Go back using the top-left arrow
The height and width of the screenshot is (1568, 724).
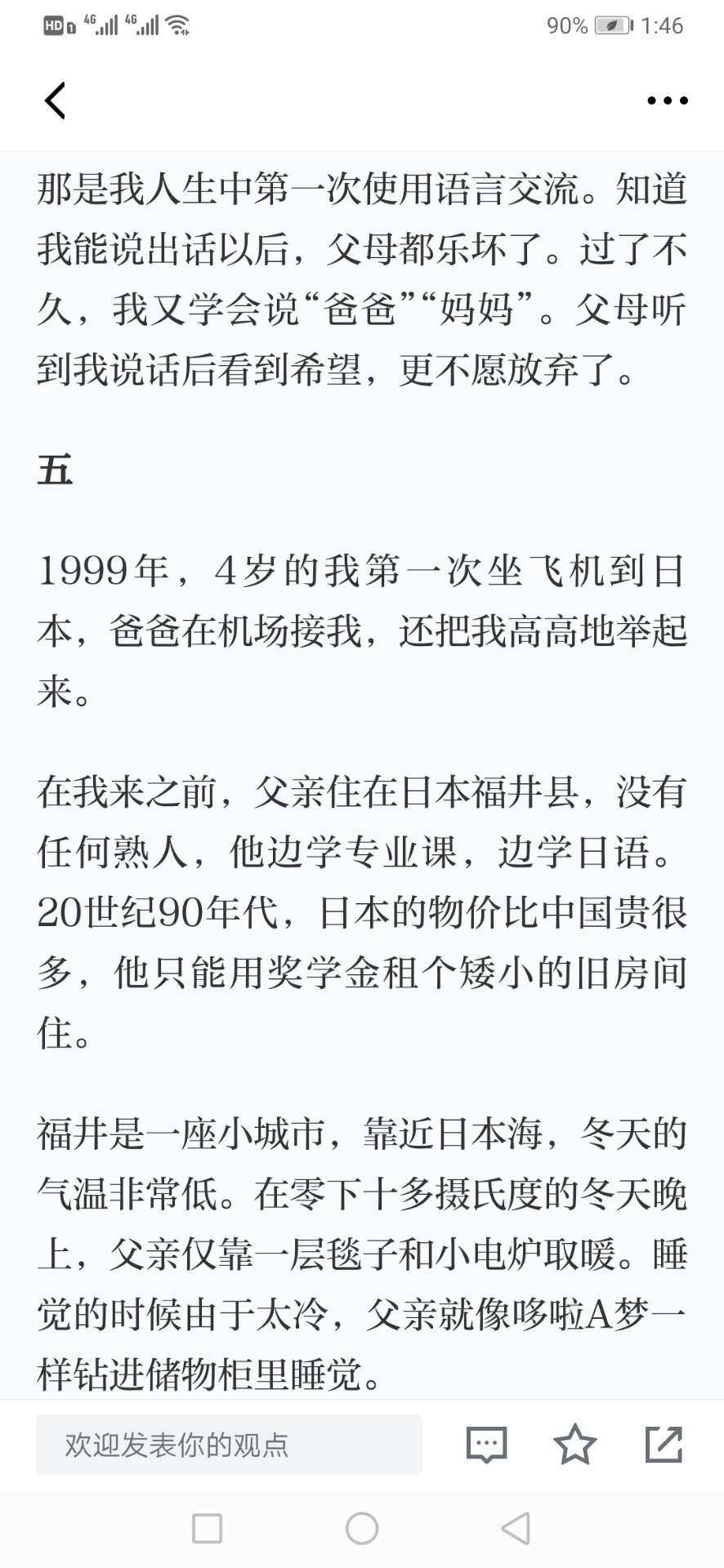pos(55,101)
